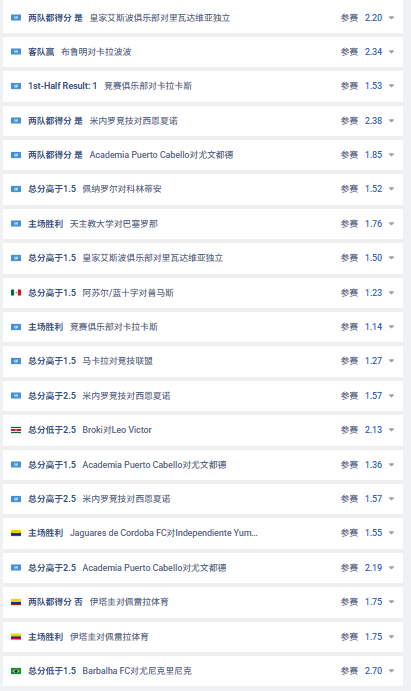The height and width of the screenshot is (691, 411).
Task: Open 总分高于1.5 佩纳罗尔对科林蒂安 row
Action: (x=203, y=189)
